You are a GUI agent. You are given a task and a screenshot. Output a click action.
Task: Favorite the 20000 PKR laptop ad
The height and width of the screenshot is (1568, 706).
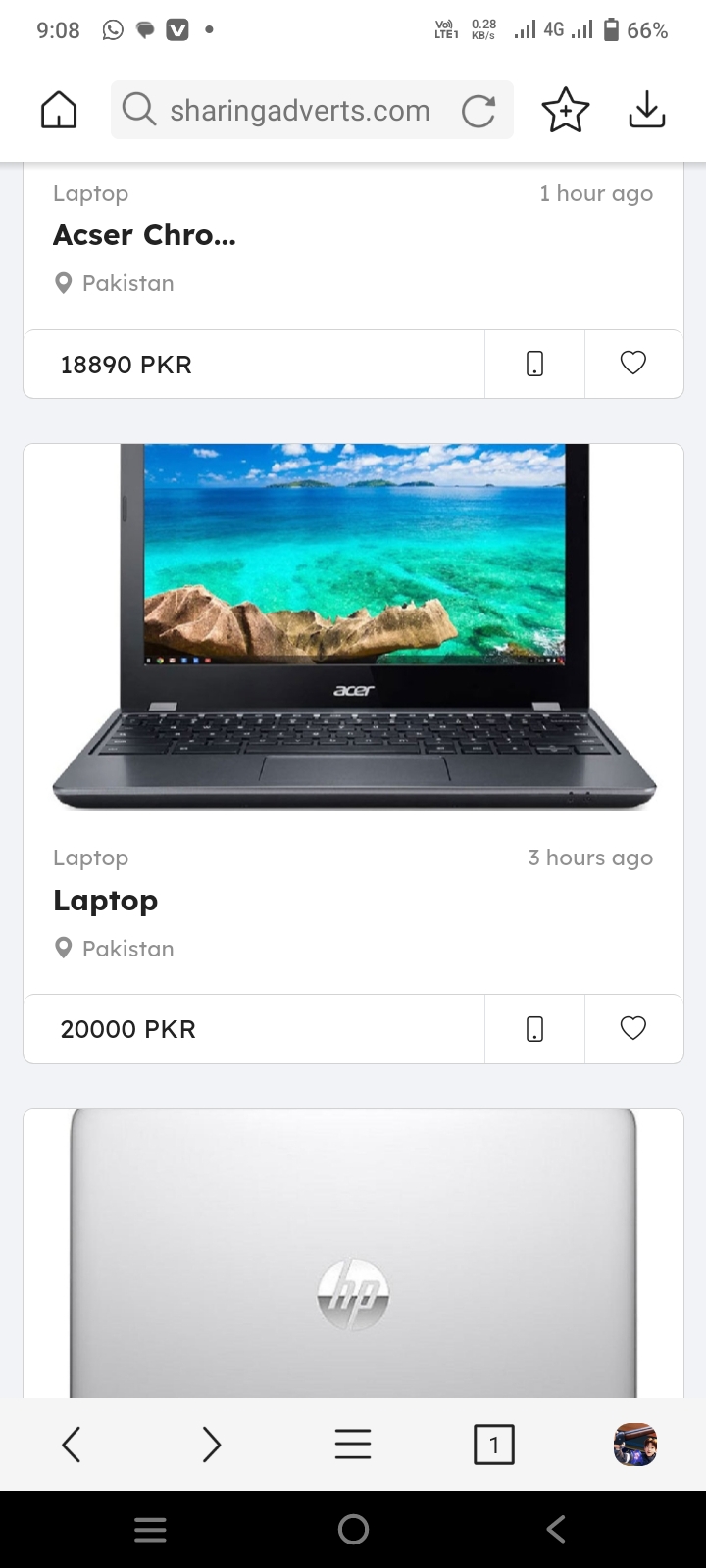(633, 1029)
